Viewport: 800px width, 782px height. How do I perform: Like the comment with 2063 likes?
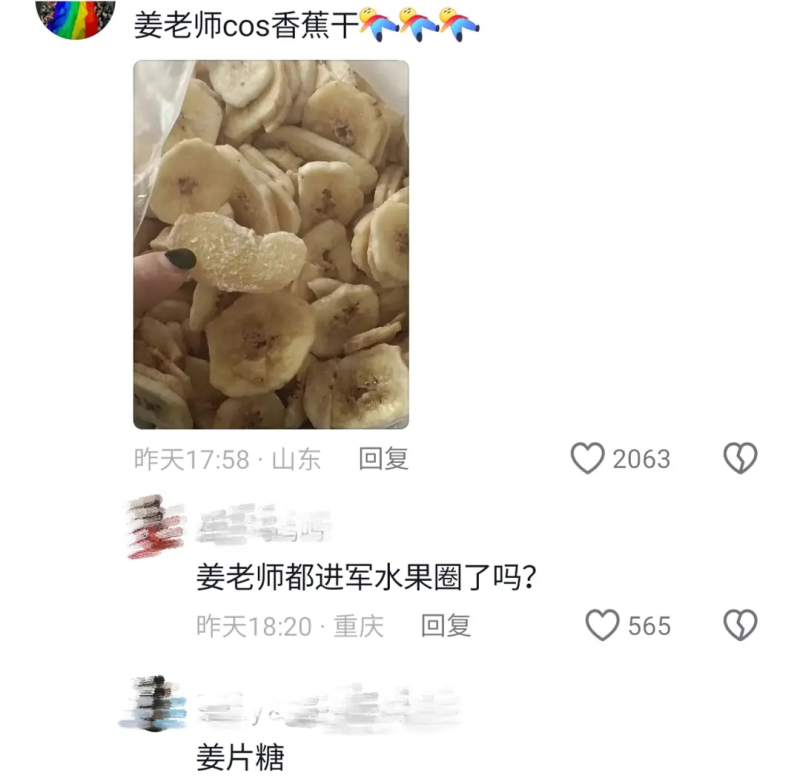[588, 459]
